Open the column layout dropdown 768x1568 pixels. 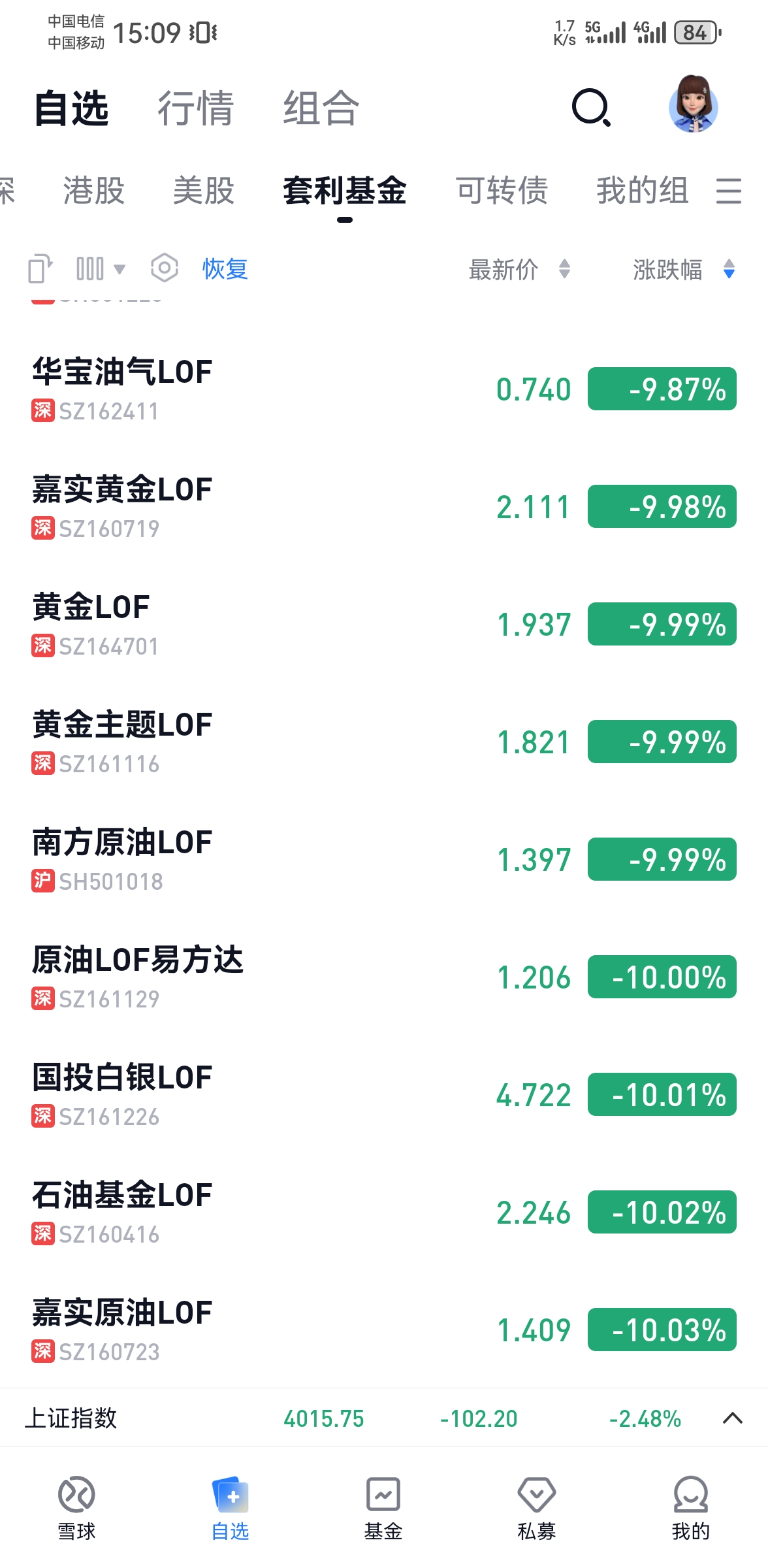click(x=100, y=269)
